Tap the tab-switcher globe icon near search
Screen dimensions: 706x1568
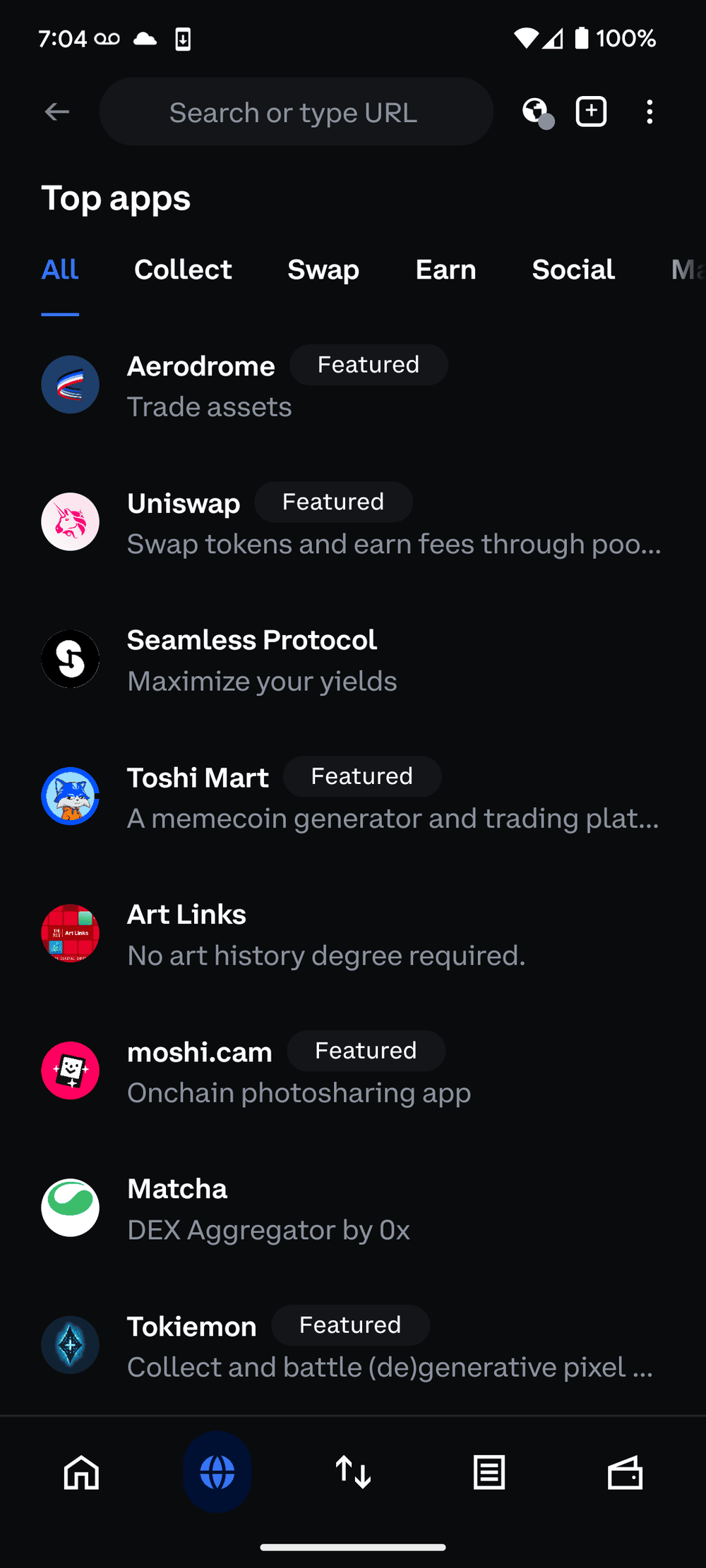tap(535, 111)
